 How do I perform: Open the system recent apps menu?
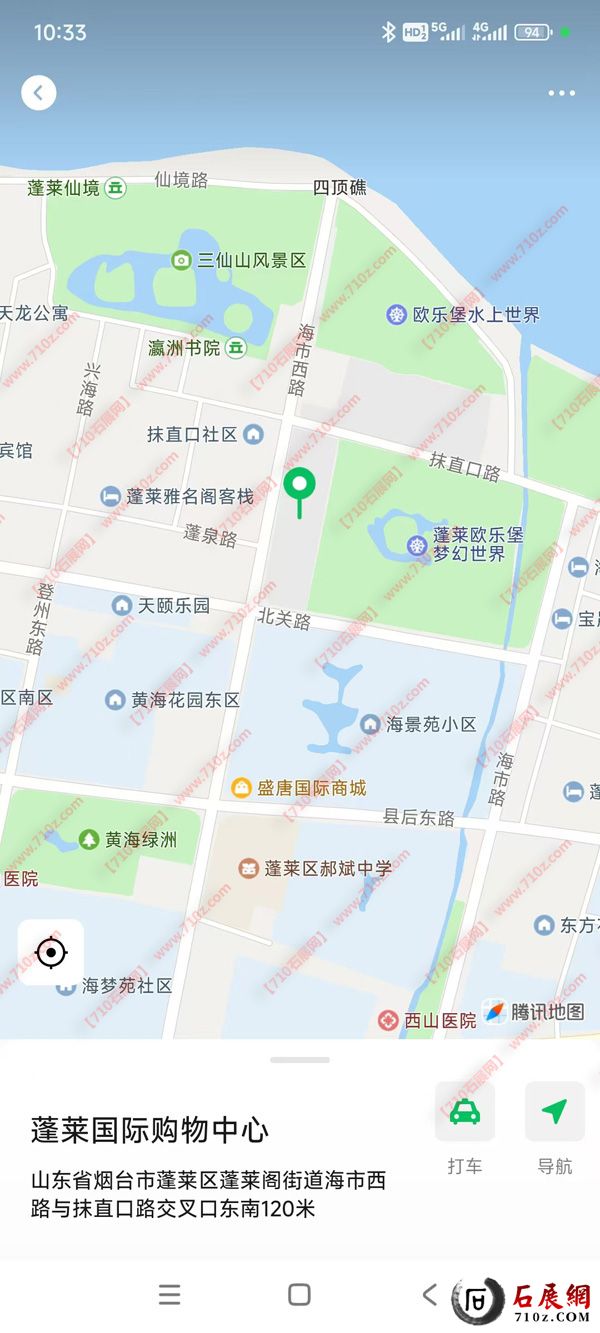pyautogui.click(x=170, y=1295)
